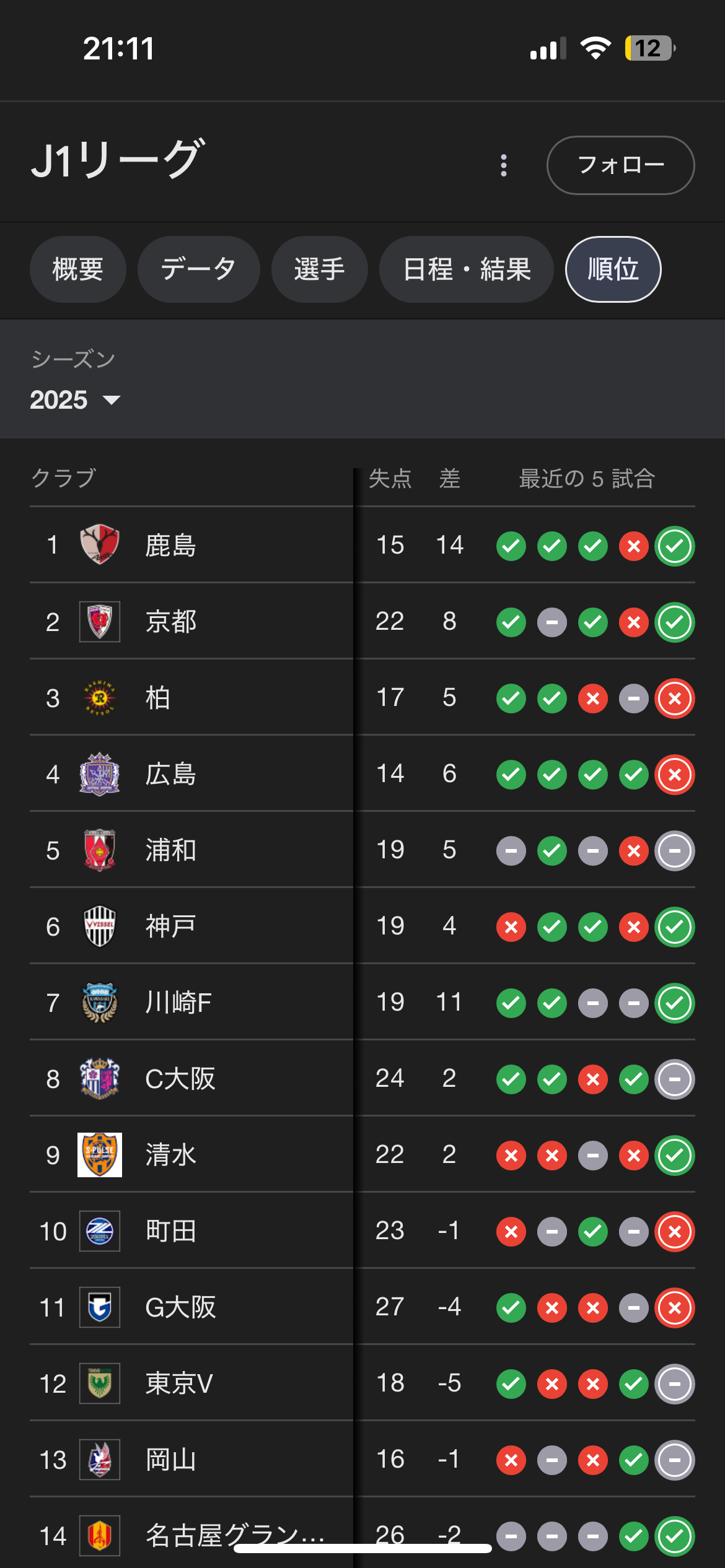
Task: Expand the 2025 season dropdown
Action: [x=75, y=399]
